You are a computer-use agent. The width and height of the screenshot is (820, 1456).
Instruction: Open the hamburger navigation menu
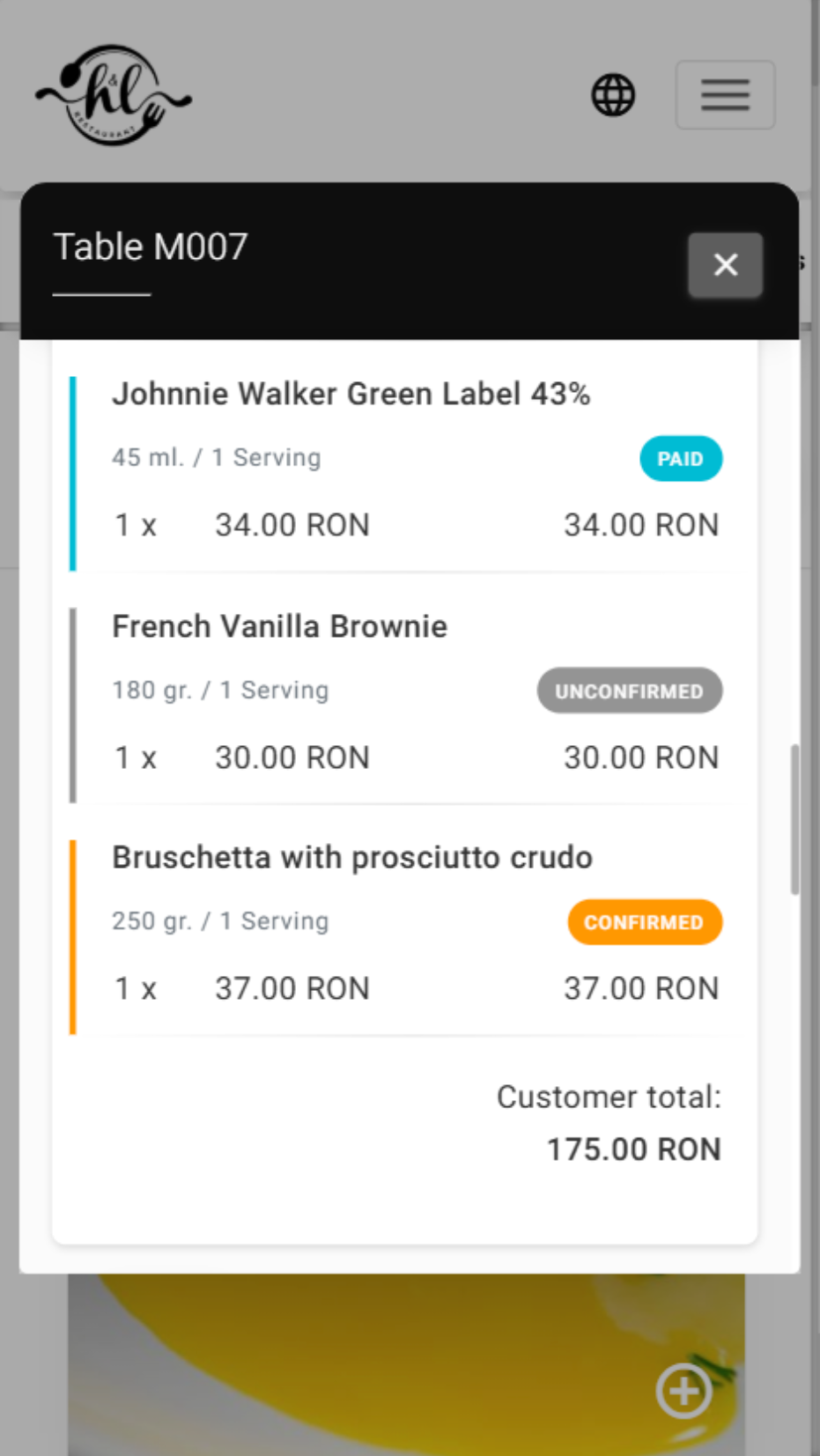(724, 95)
